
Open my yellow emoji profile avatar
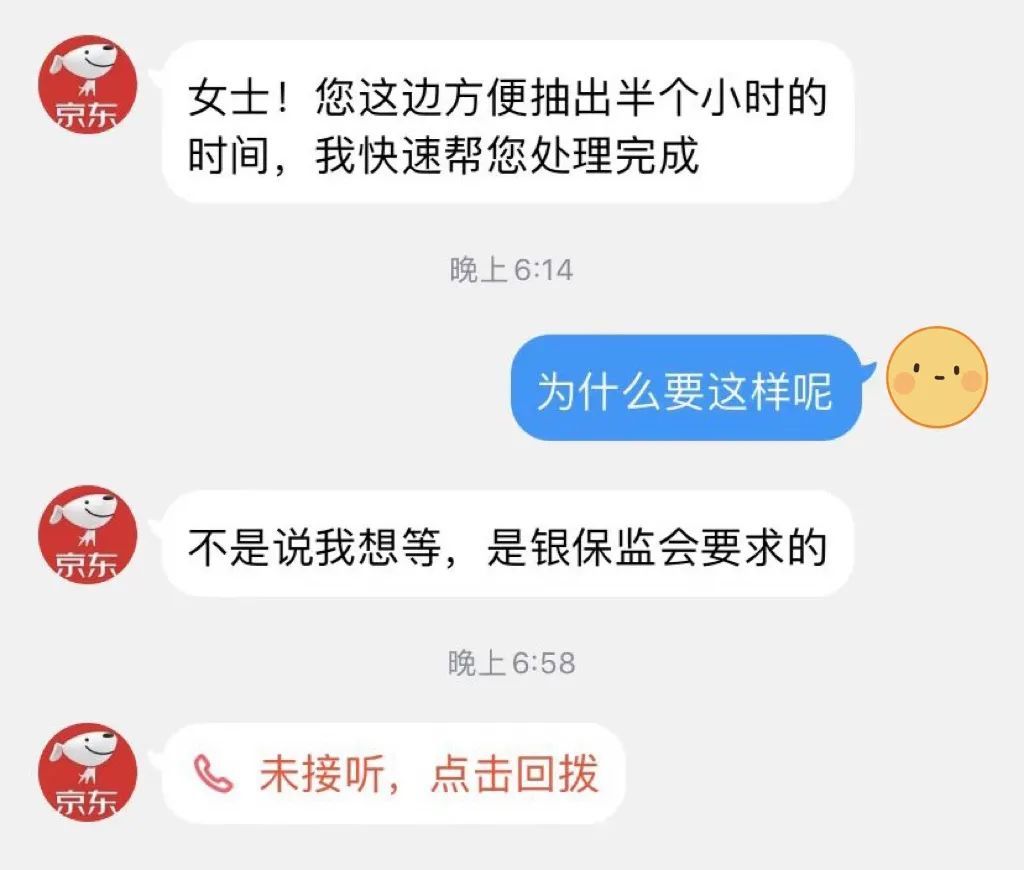(x=937, y=378)
